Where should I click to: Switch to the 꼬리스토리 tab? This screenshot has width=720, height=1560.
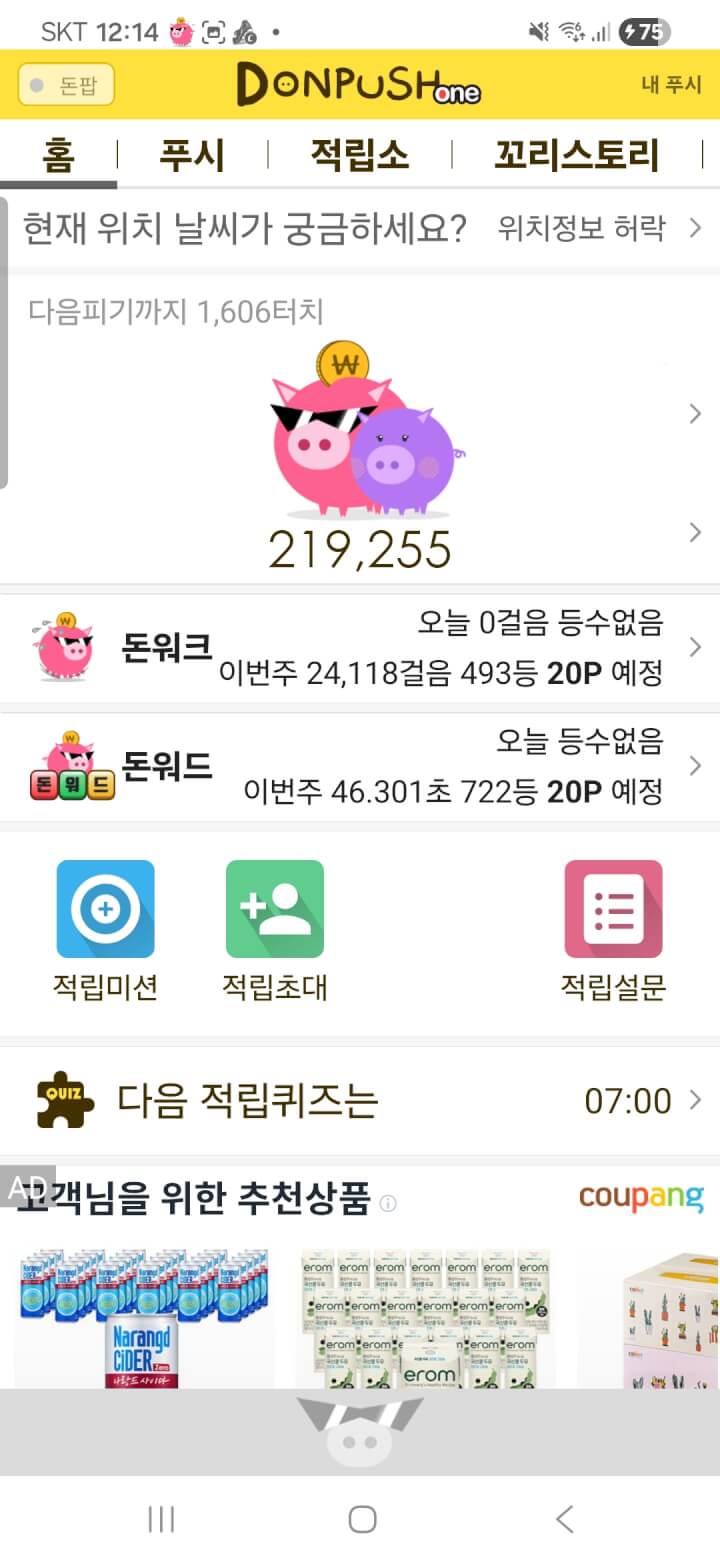click(x=577, y=156)
